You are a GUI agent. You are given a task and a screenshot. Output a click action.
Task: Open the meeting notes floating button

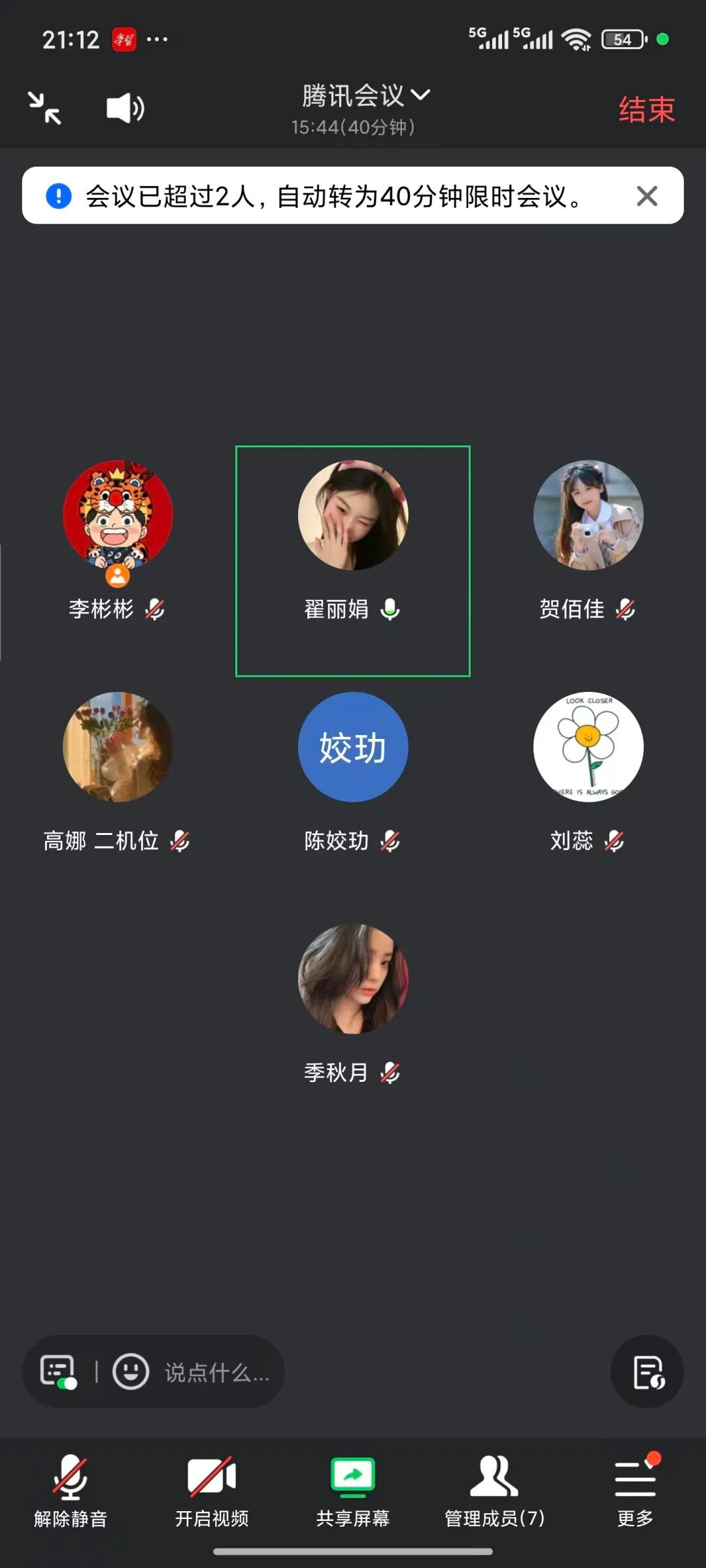(x=647, y=1371)
